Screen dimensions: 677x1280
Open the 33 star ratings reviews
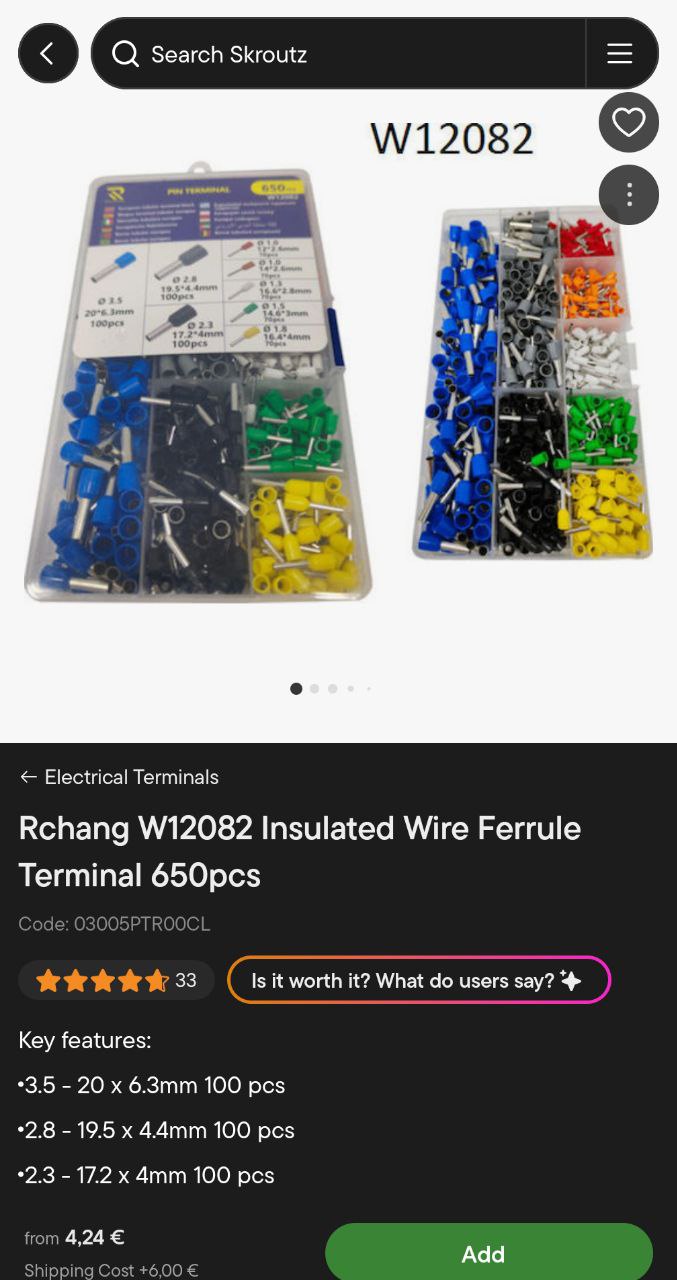(116, 980)
